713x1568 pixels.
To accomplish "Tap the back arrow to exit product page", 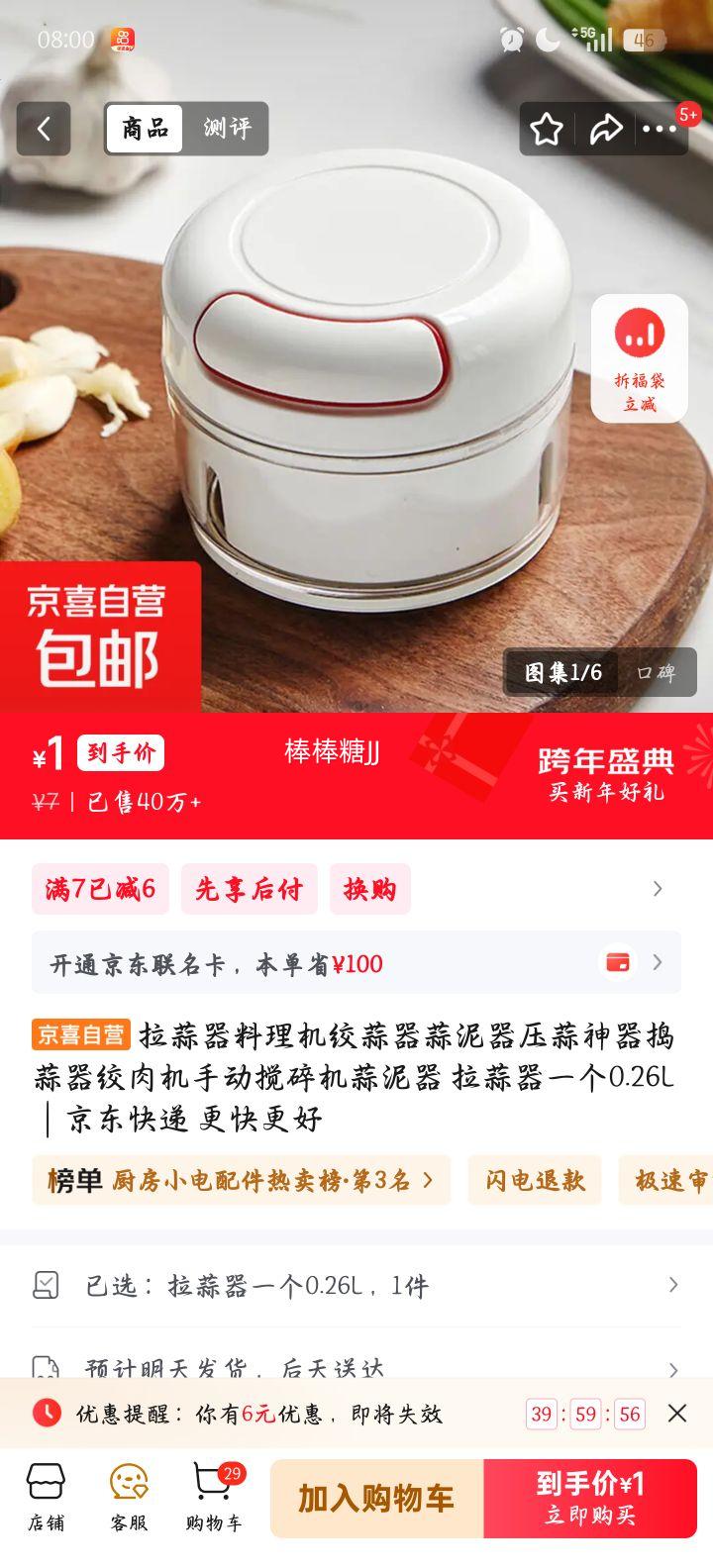I will click(43, 129).
